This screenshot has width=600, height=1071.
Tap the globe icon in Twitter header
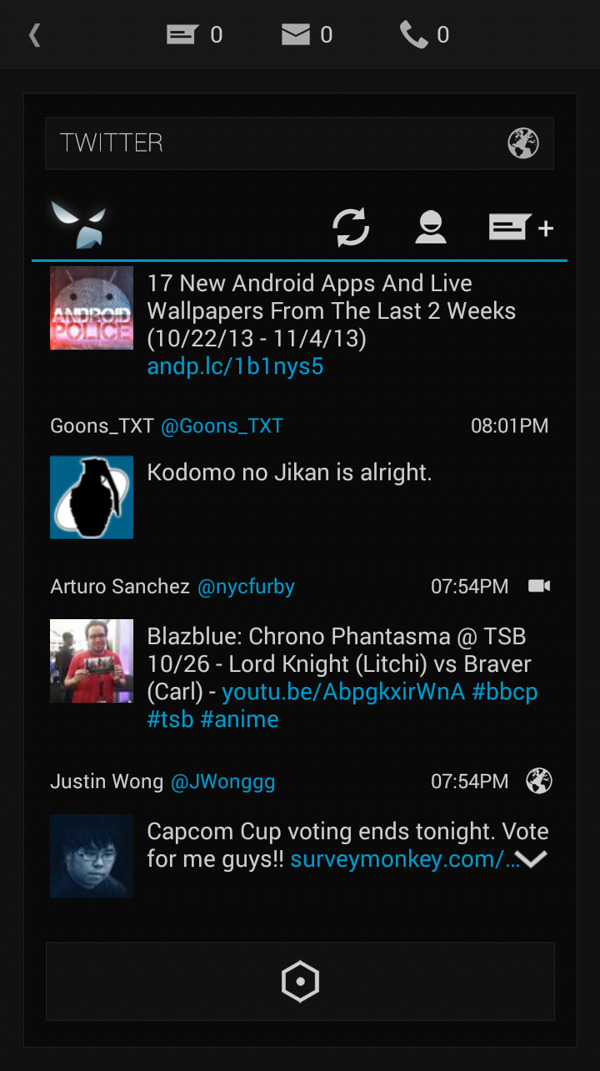tap(523, 143)
